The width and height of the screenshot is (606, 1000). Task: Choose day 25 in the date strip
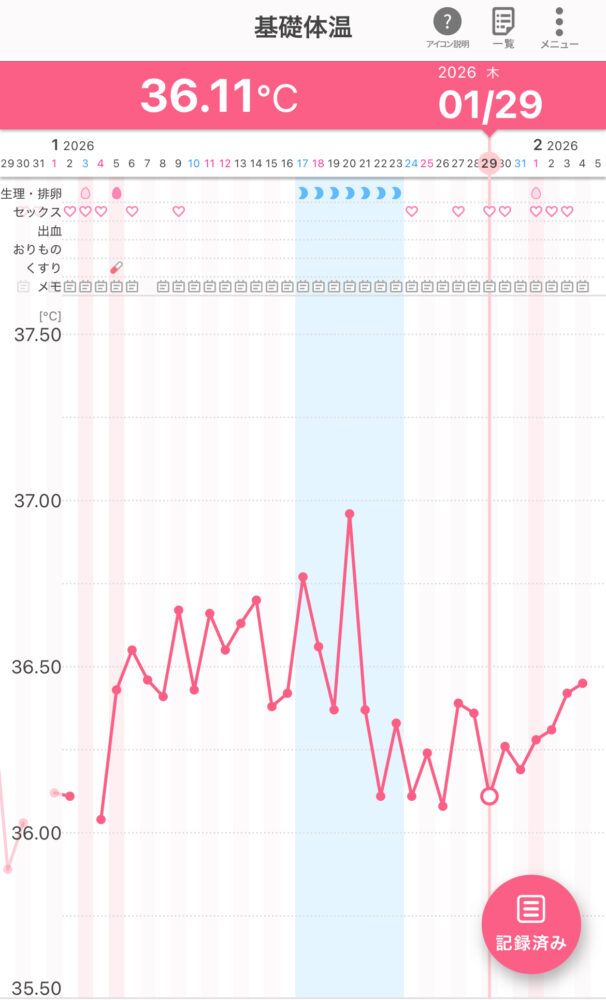click(427, 163)
